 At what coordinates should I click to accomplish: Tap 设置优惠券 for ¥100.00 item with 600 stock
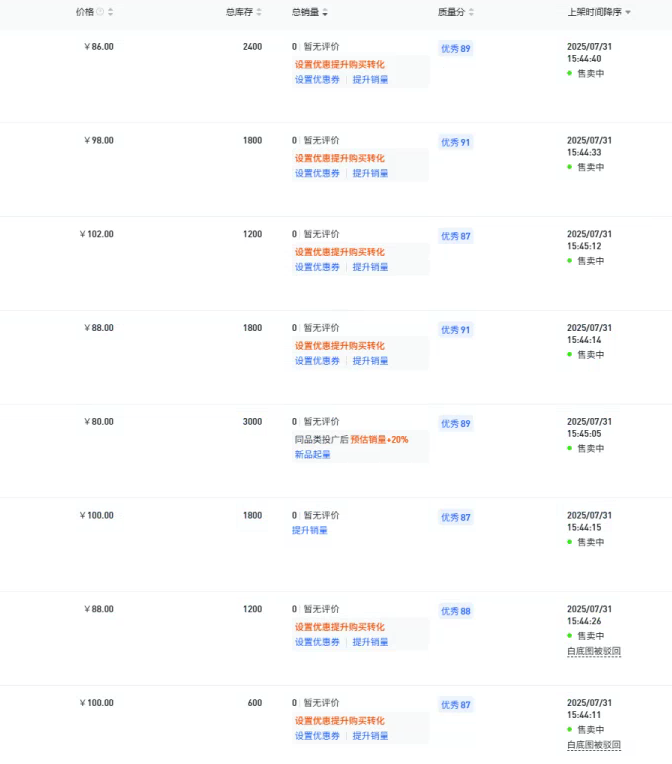tap(317, 736)
